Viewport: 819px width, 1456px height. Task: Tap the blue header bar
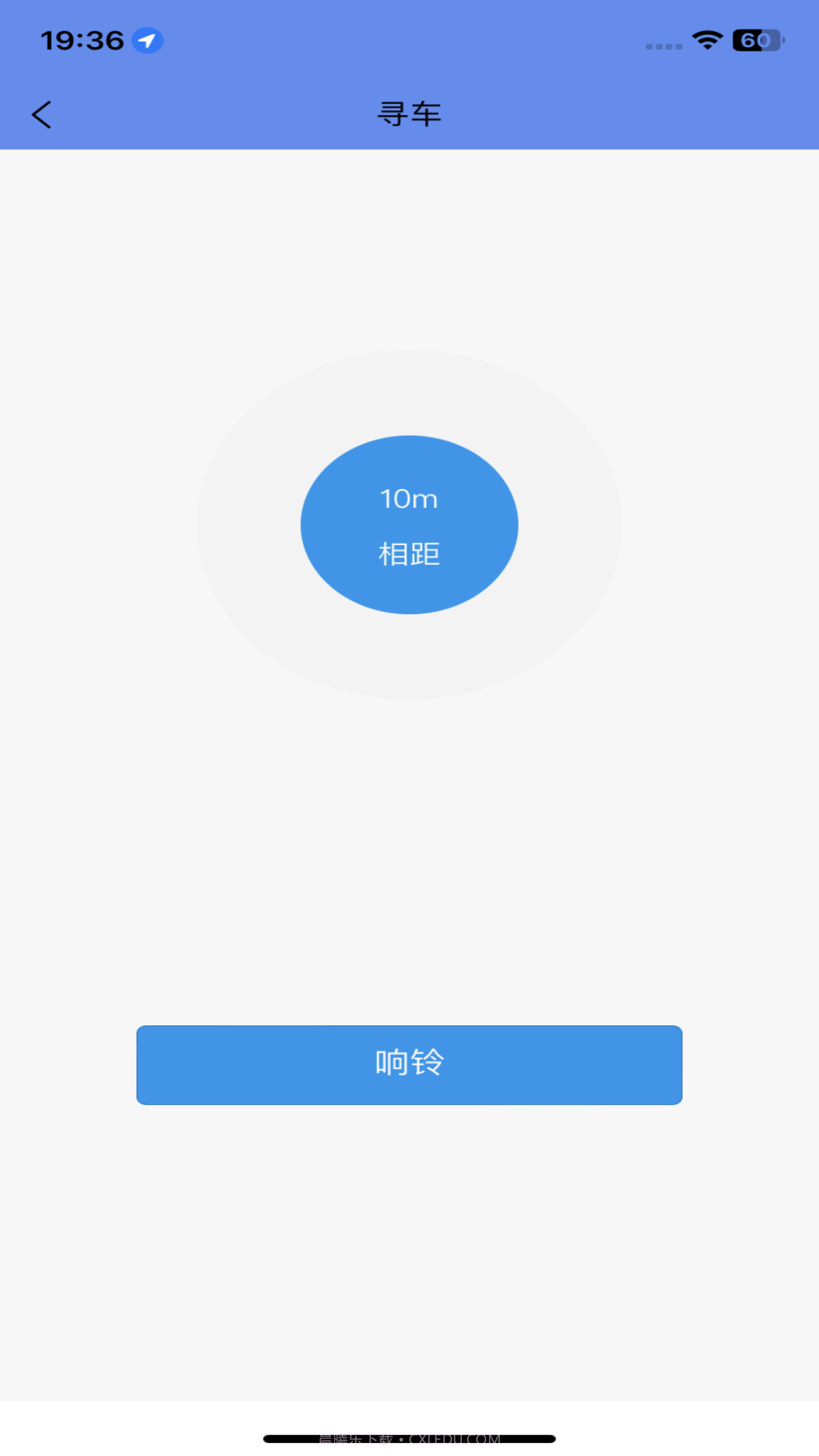coord(607,114)
